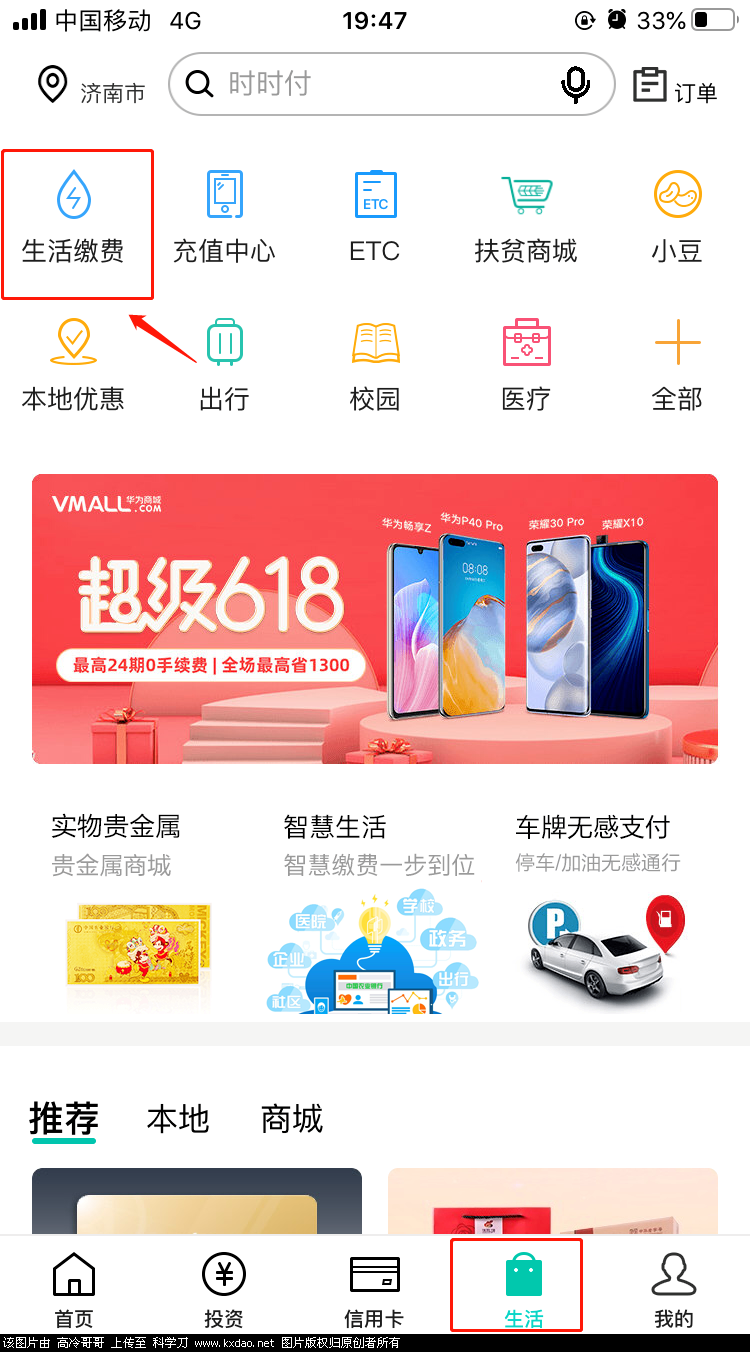The image size is (750, 1352).
Task: Show 全部 services
Action: coord(677,368)
